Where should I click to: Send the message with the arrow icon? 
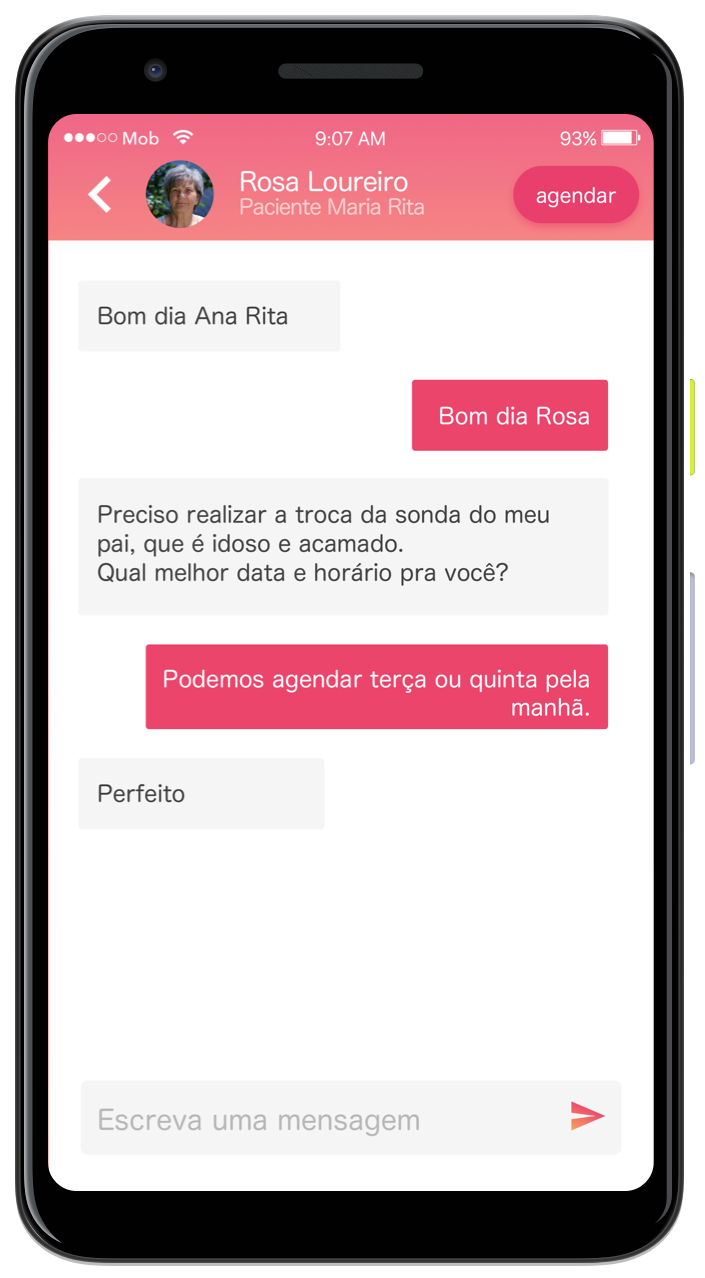pos(587,1116)
